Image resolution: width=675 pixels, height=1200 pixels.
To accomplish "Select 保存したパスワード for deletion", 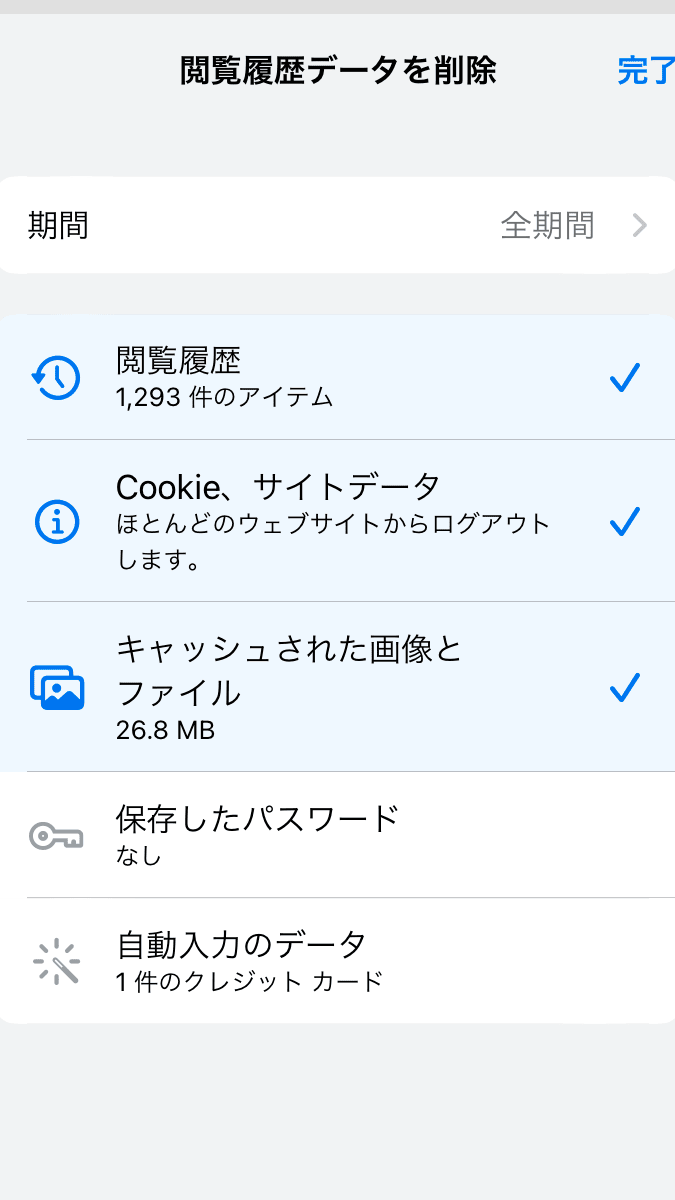I will (x=337, y=835).
